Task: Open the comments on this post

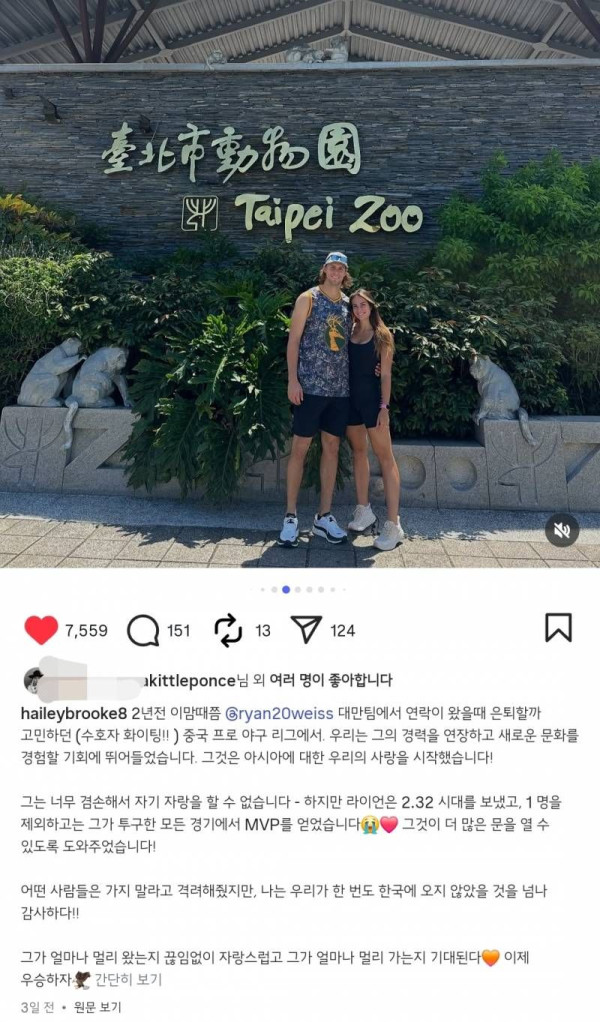Action: coord(143,630)
